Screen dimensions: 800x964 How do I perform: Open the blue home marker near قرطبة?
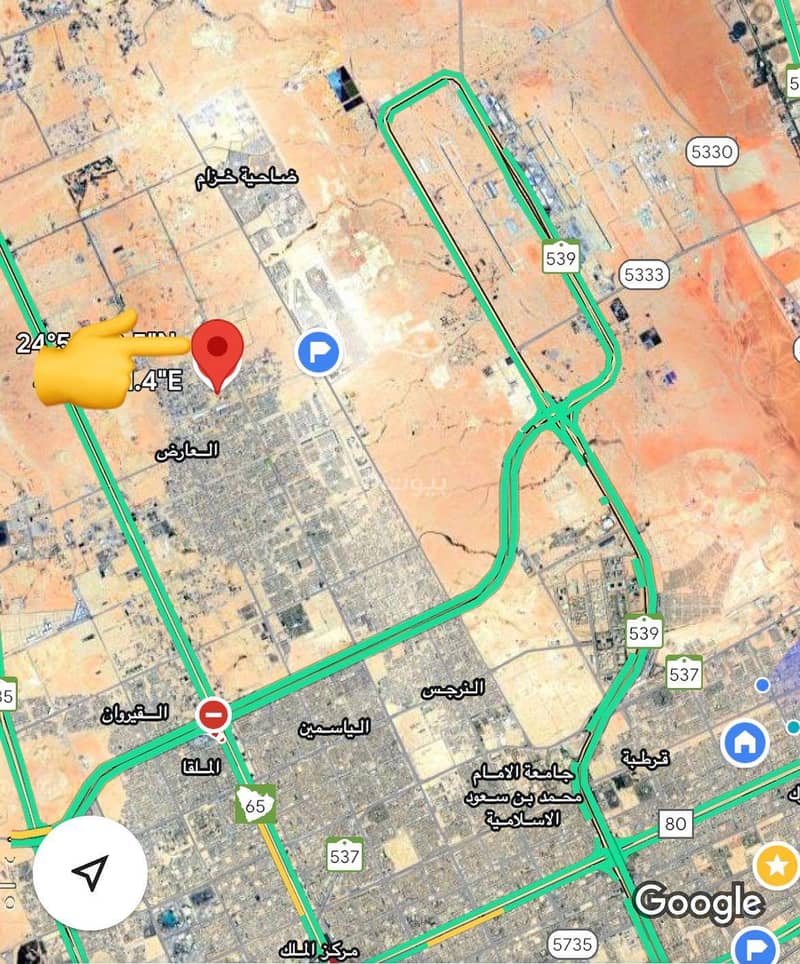pyautogui.click(x=744, y=742)
